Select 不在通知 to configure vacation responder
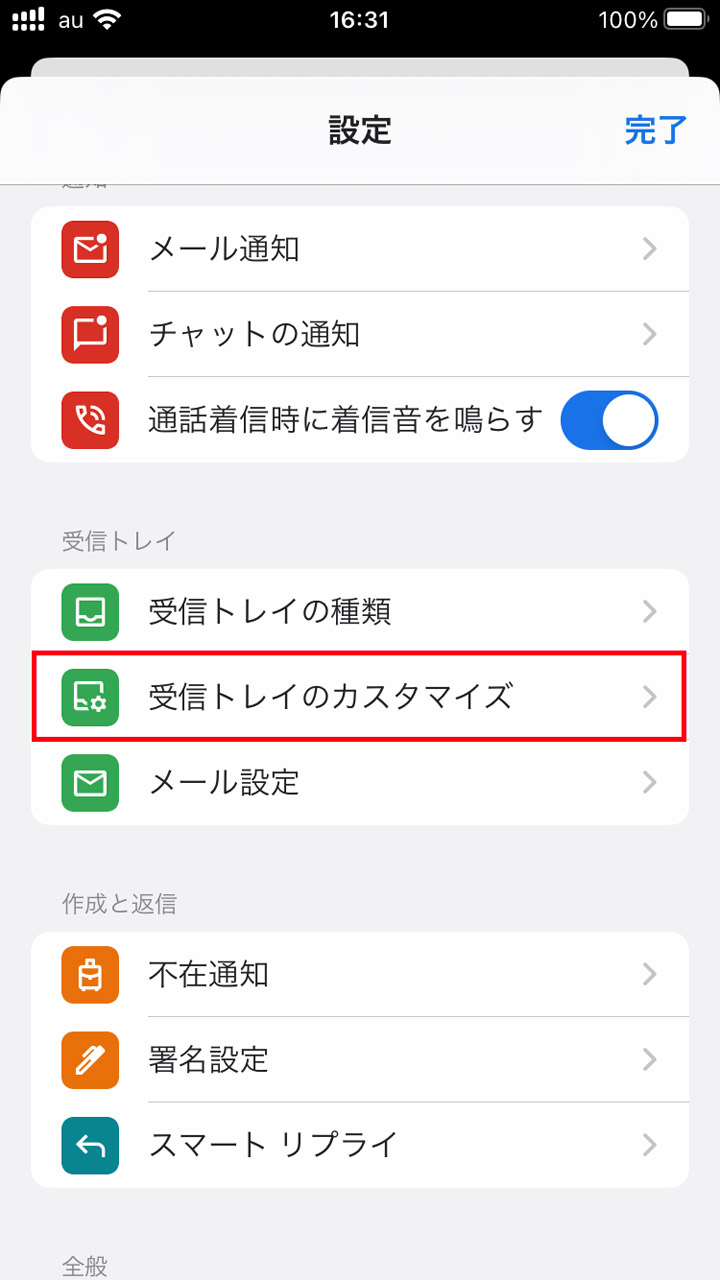Viewport: 720px width, 1280px height. (x=360, y=974)
